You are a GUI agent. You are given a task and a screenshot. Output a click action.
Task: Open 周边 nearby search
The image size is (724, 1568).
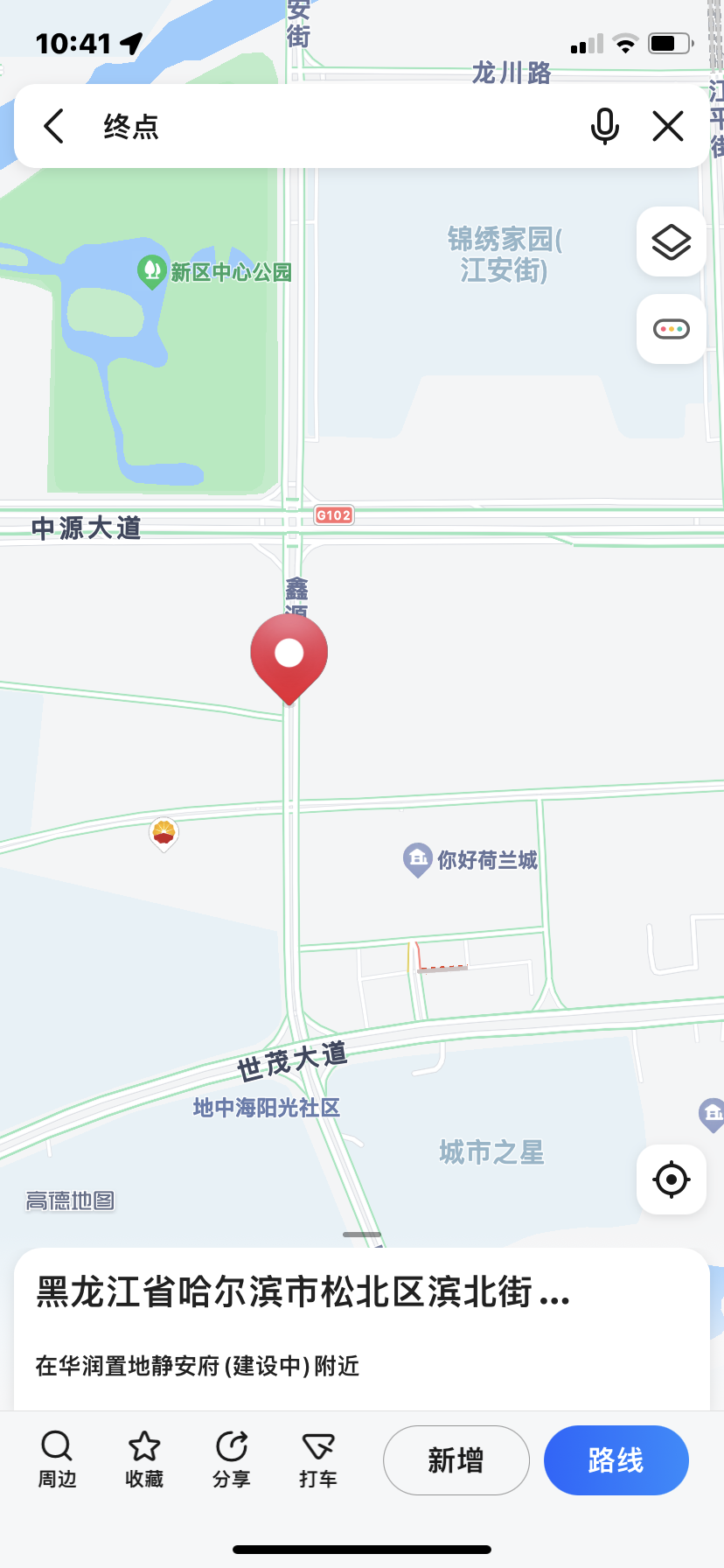click(57, 1459)
